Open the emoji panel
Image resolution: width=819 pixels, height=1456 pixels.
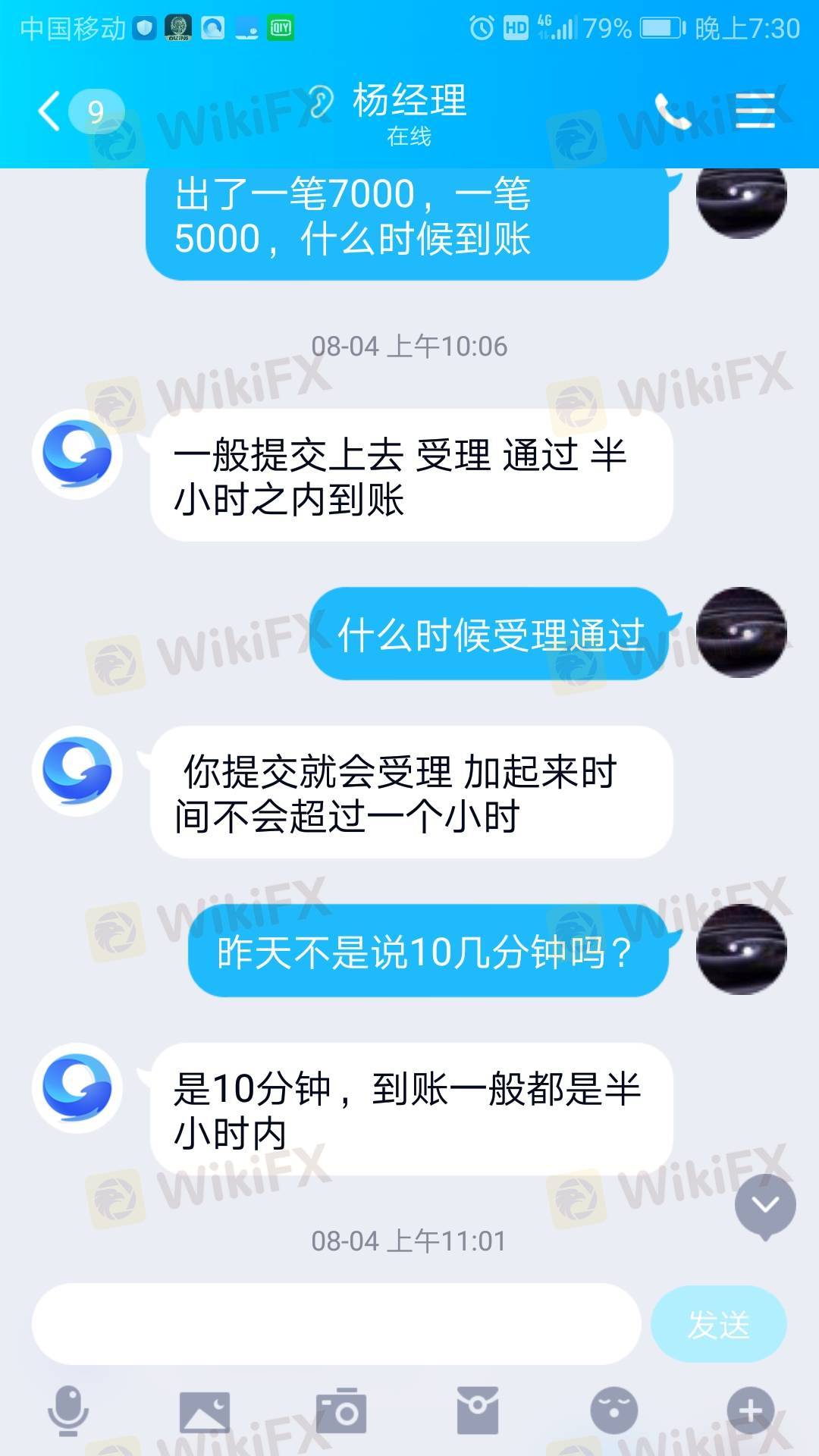(x=613, y=1410)
